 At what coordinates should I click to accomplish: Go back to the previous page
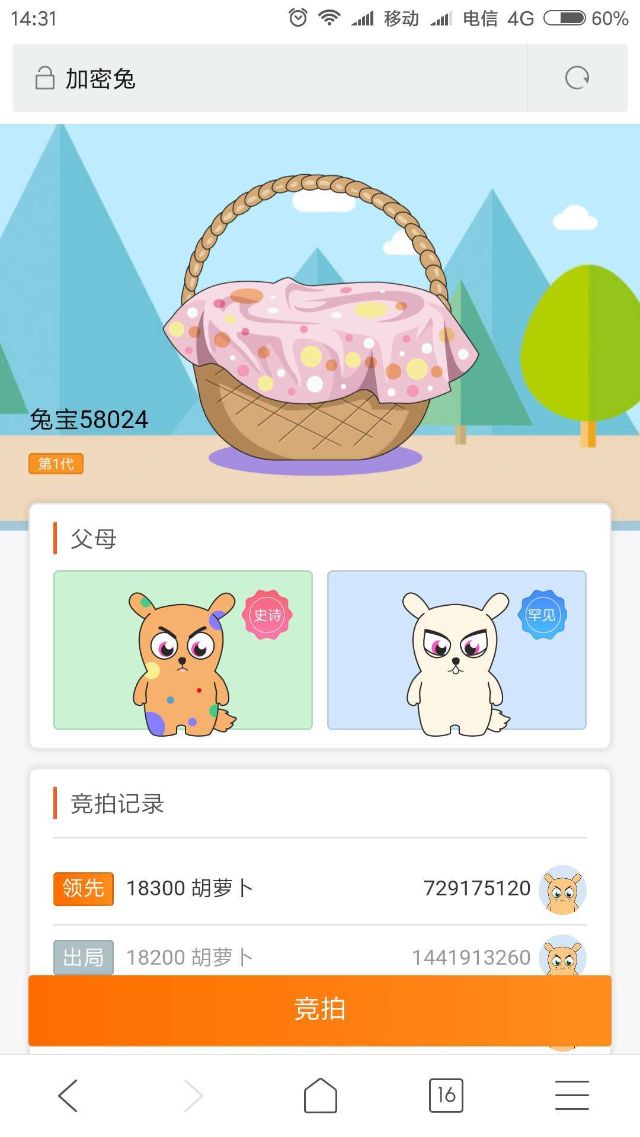(68, 1096)
